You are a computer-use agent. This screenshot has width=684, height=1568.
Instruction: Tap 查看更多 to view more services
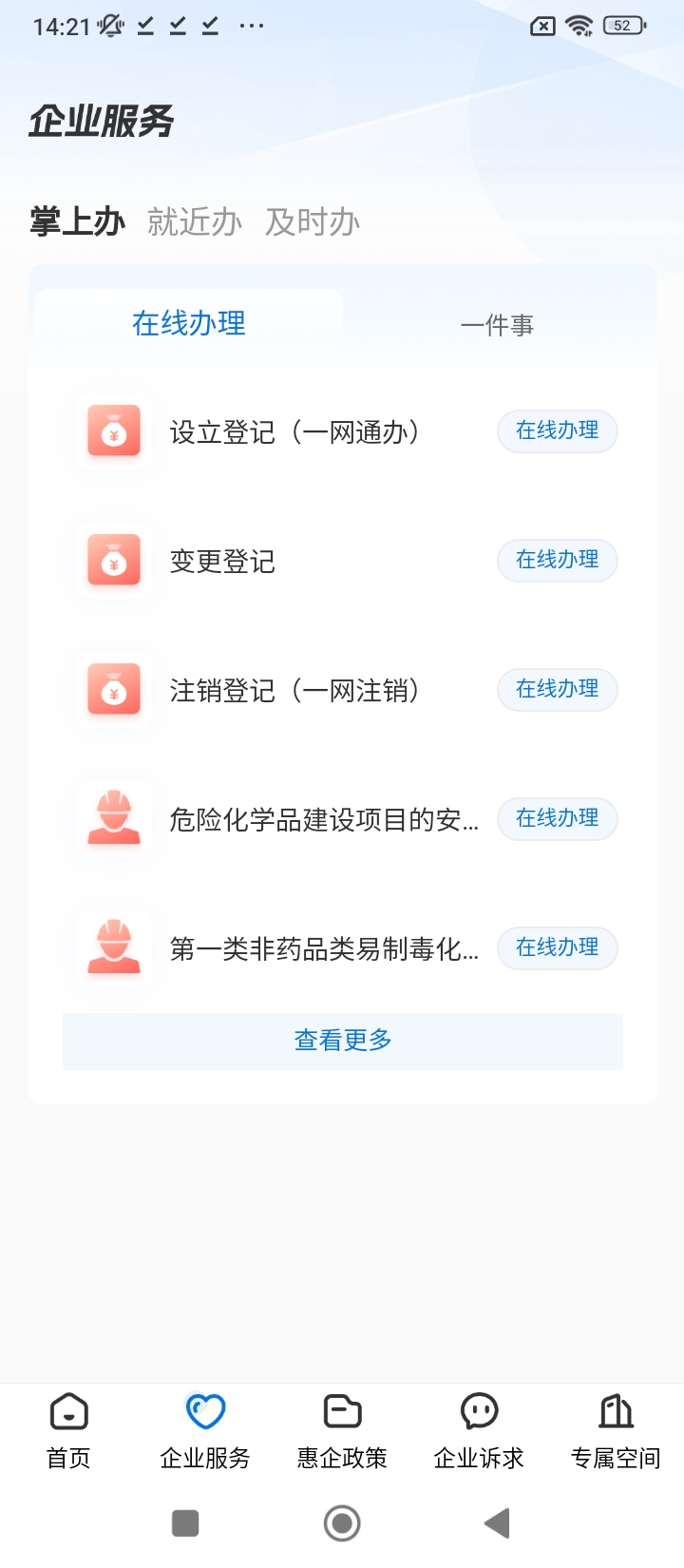point(343,1041)
